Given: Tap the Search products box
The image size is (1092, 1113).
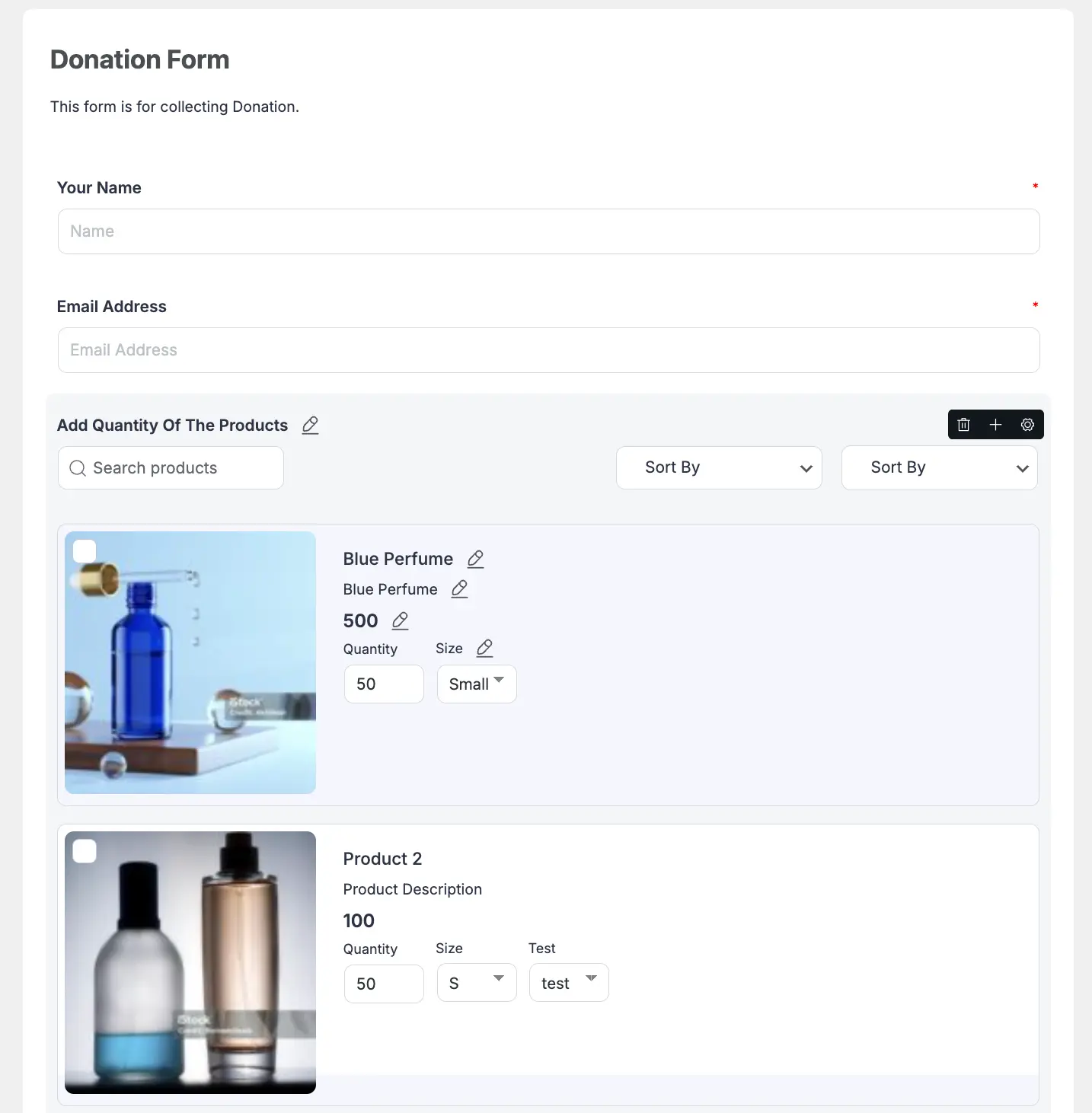Looking at the screenshot, I should (x=171, y=468).
